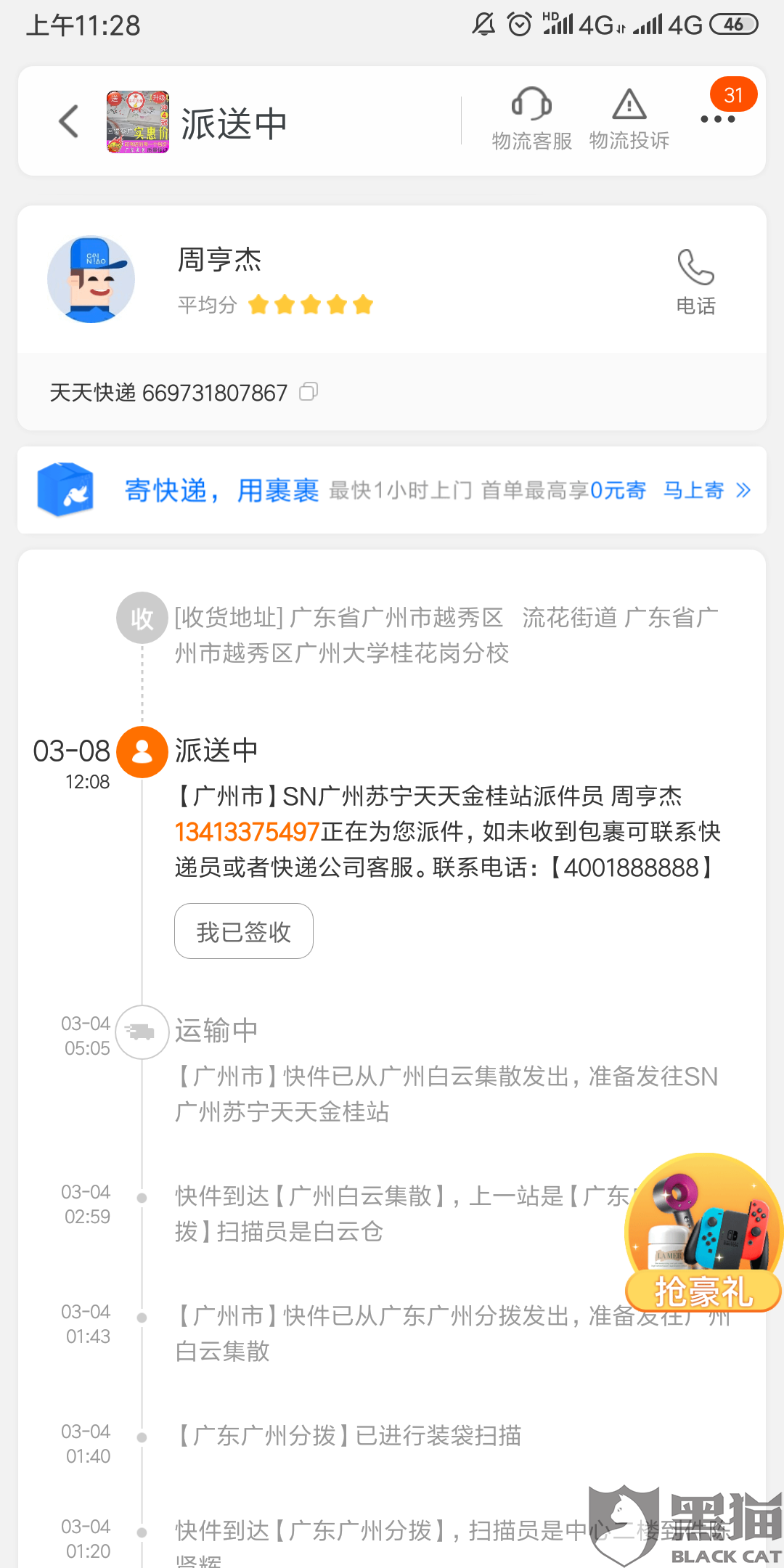Open the three-dot overflow menu
Screen dimensions: 784x1568
pos(717,119)
